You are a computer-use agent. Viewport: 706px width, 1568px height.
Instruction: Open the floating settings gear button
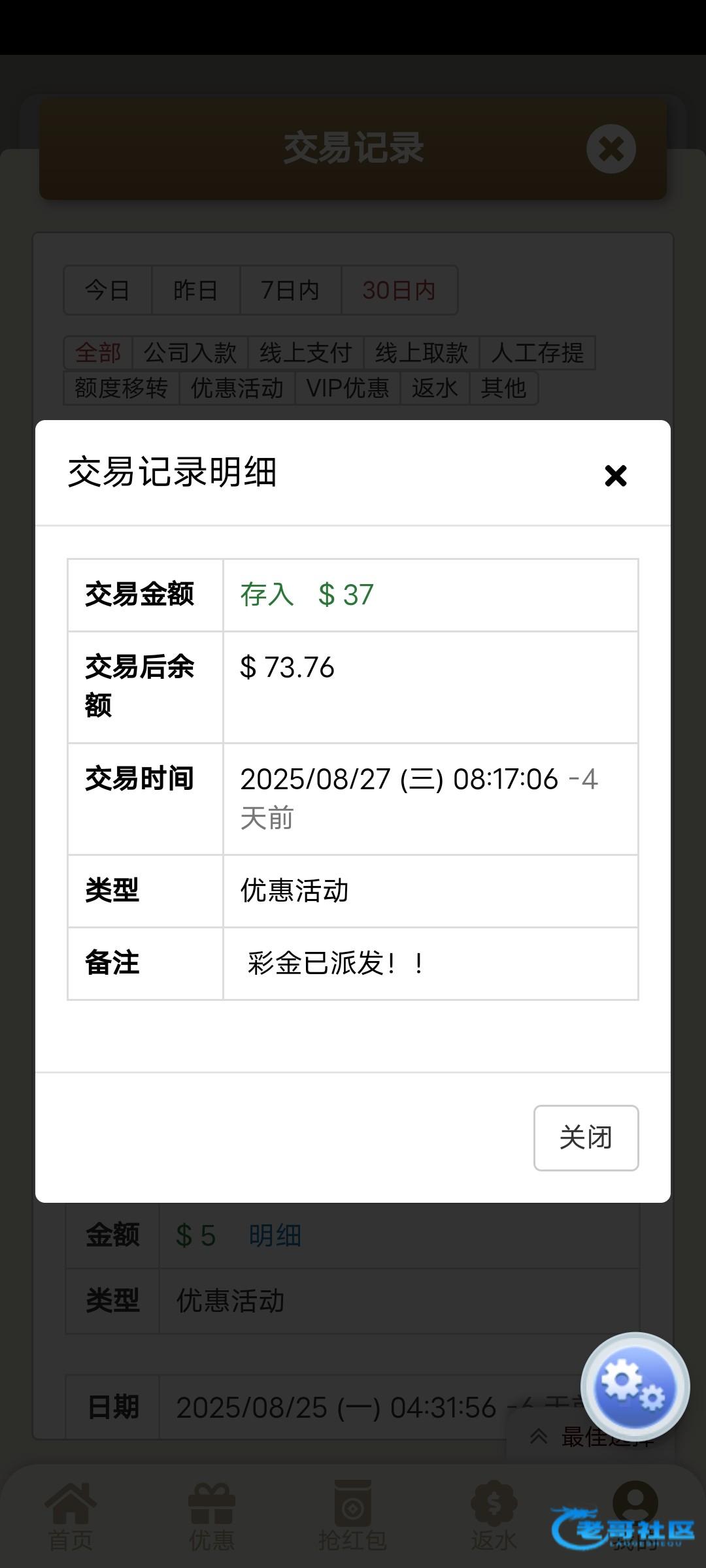(x=635, y=1386)
